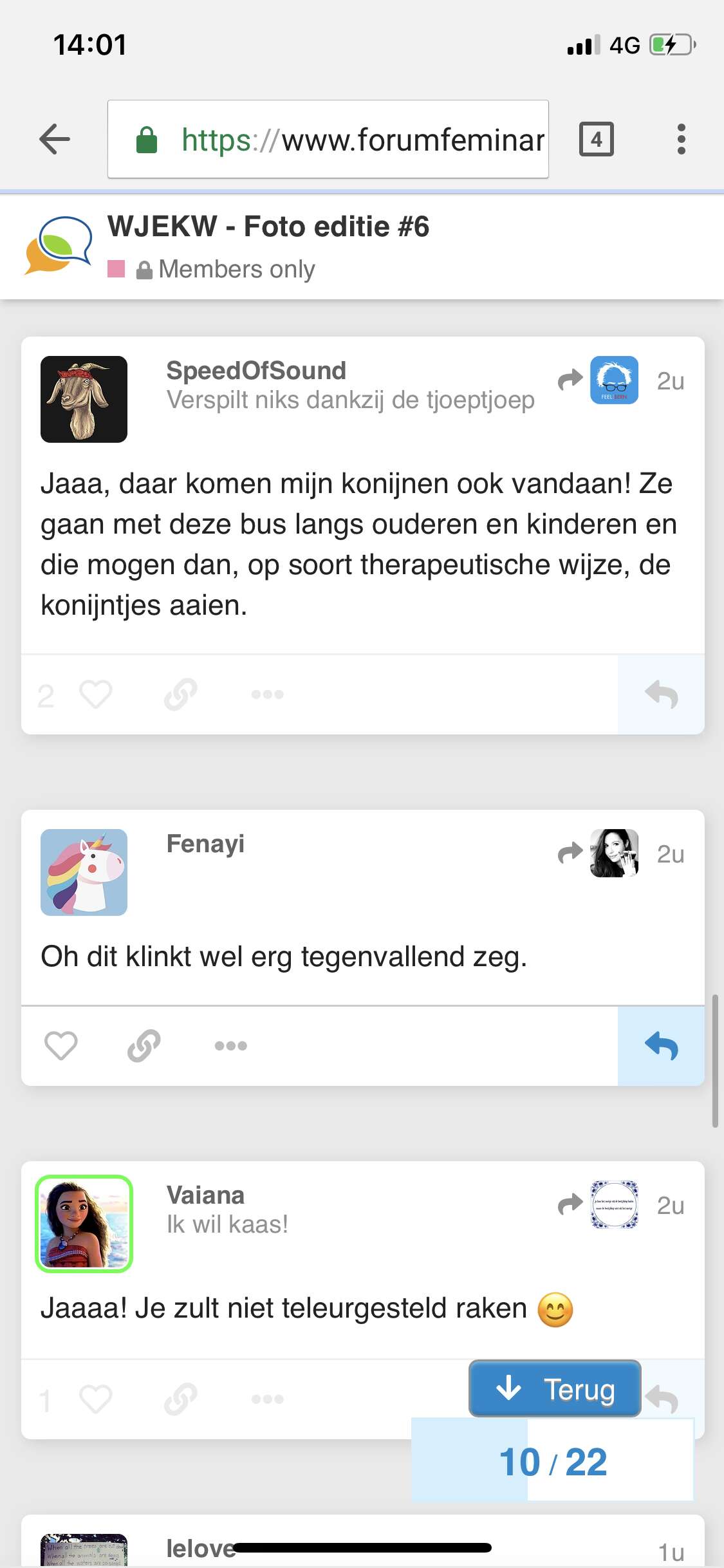
Task: Copy link to Fenayi's post
Action: [144, 1045]
